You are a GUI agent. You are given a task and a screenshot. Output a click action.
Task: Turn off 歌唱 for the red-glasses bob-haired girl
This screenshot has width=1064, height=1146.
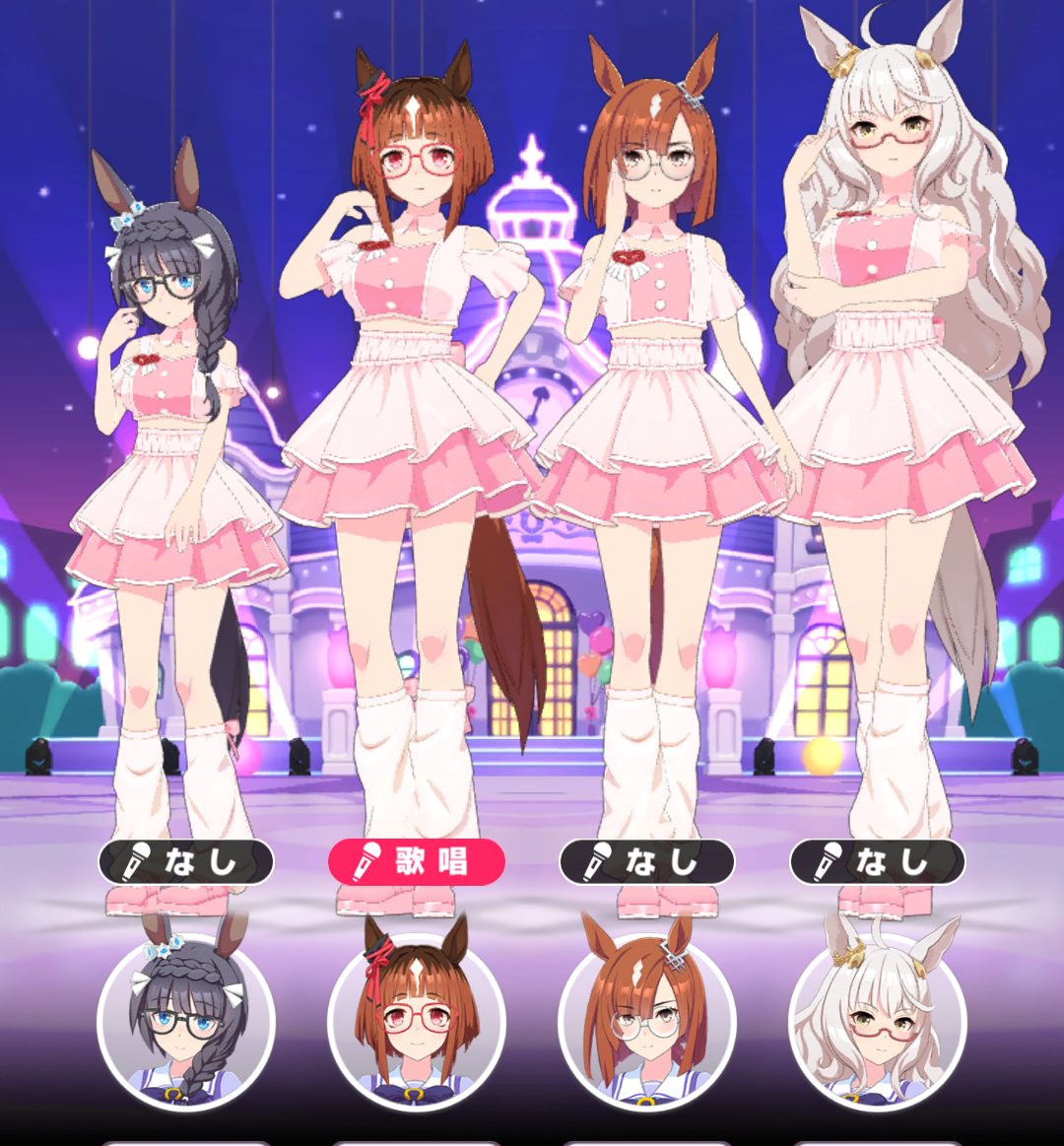coord(416,862)
